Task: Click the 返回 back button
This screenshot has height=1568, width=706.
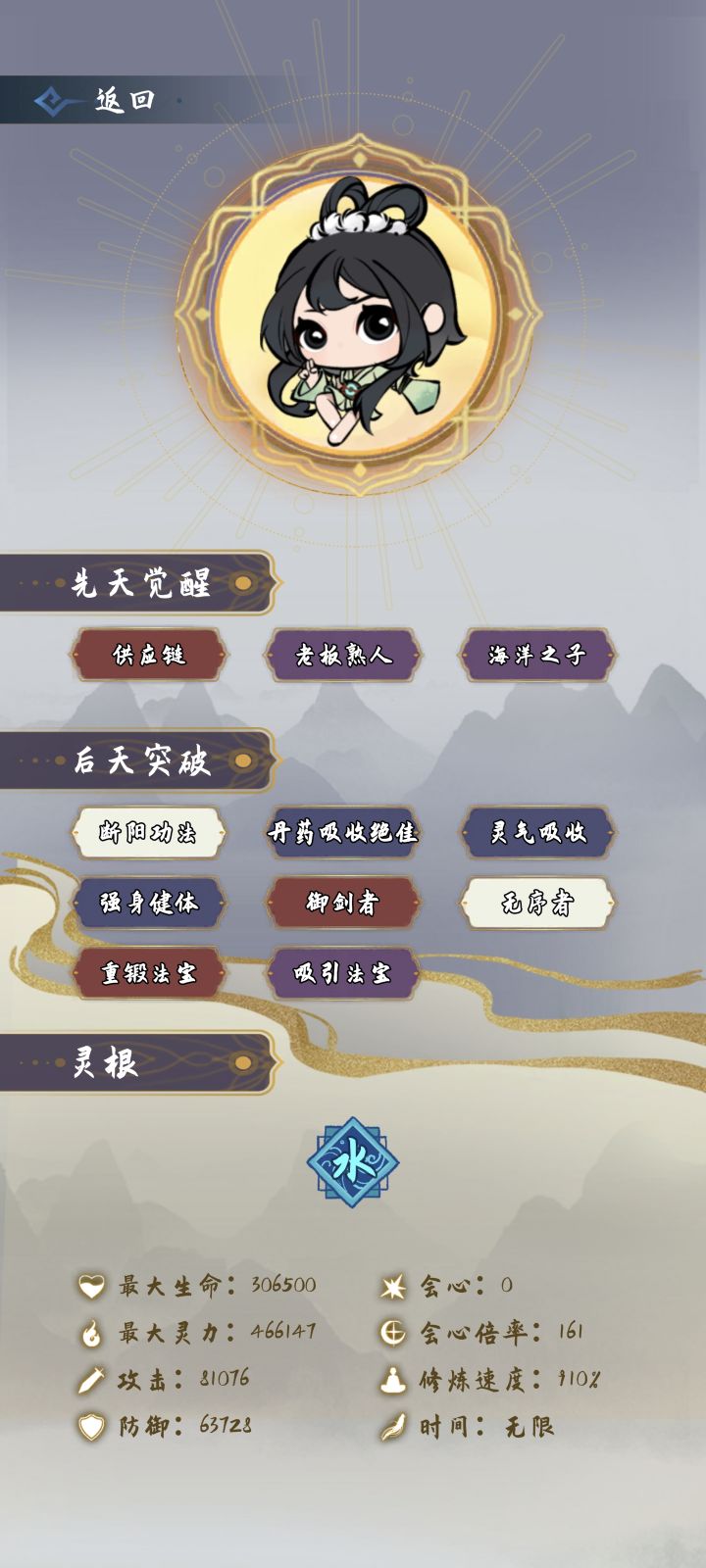Action: click(x=98, y=97)
